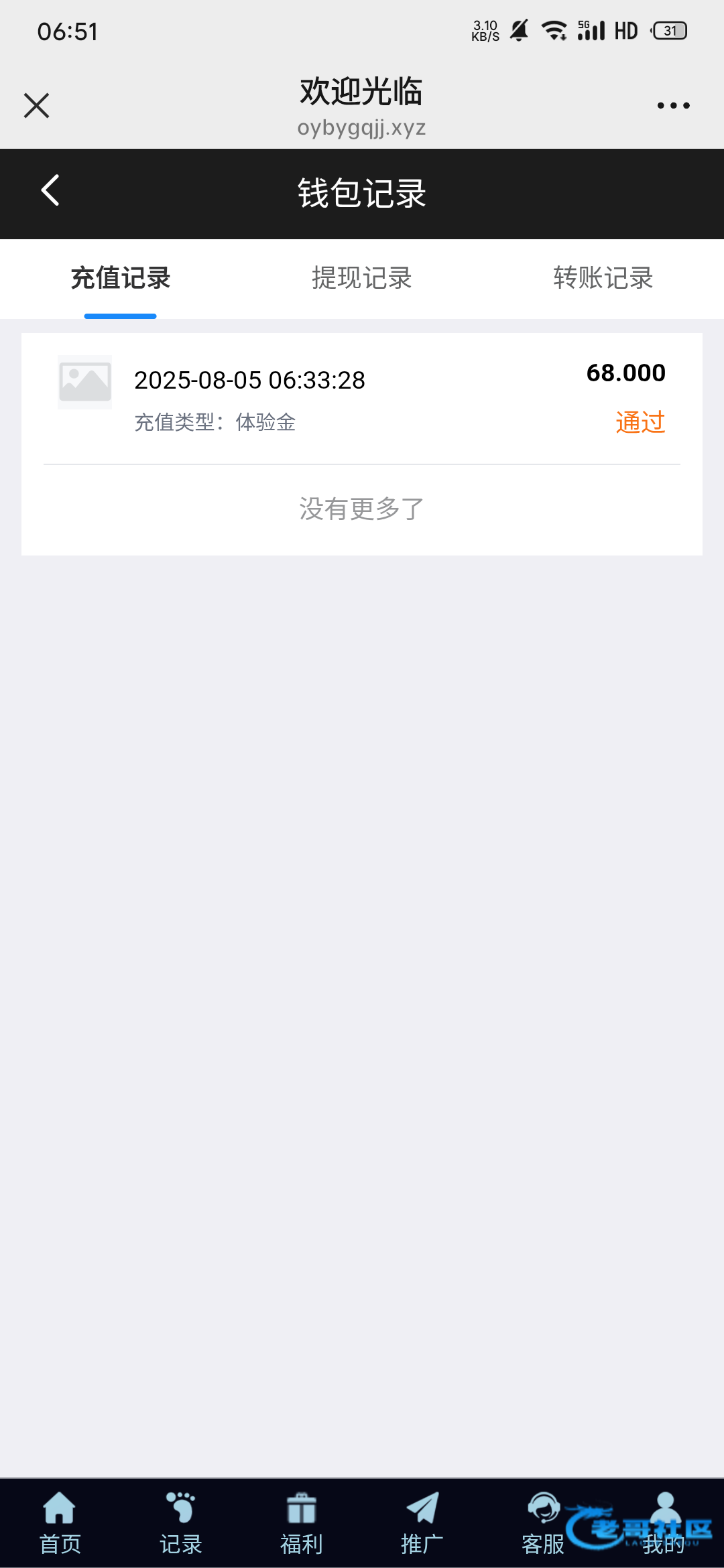Switch to the 转账记录 tab
This screenshot has width=724, height=1568.
(603, 278)
